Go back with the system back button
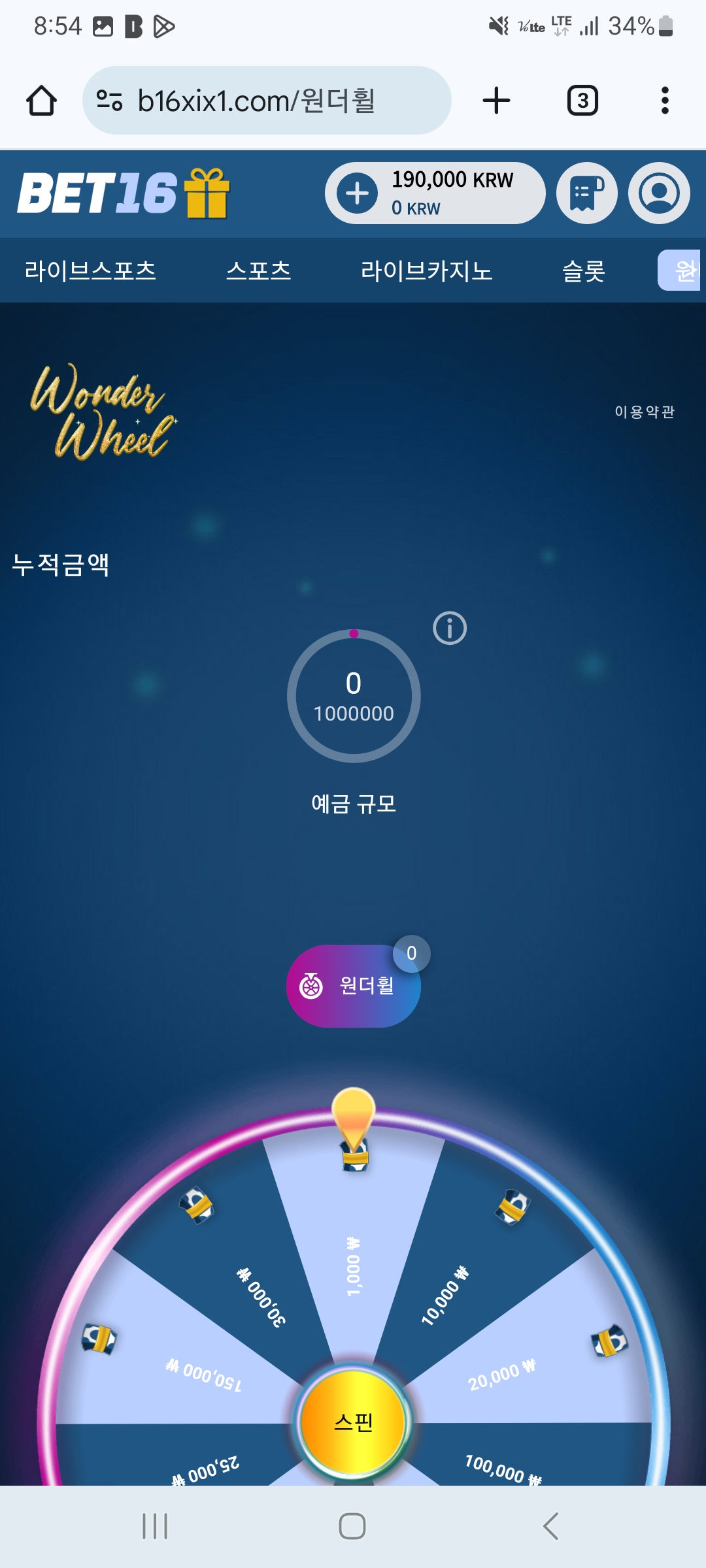This screenshot has height=1568, width=706. pyautogui.click(x=550, y=1526)
